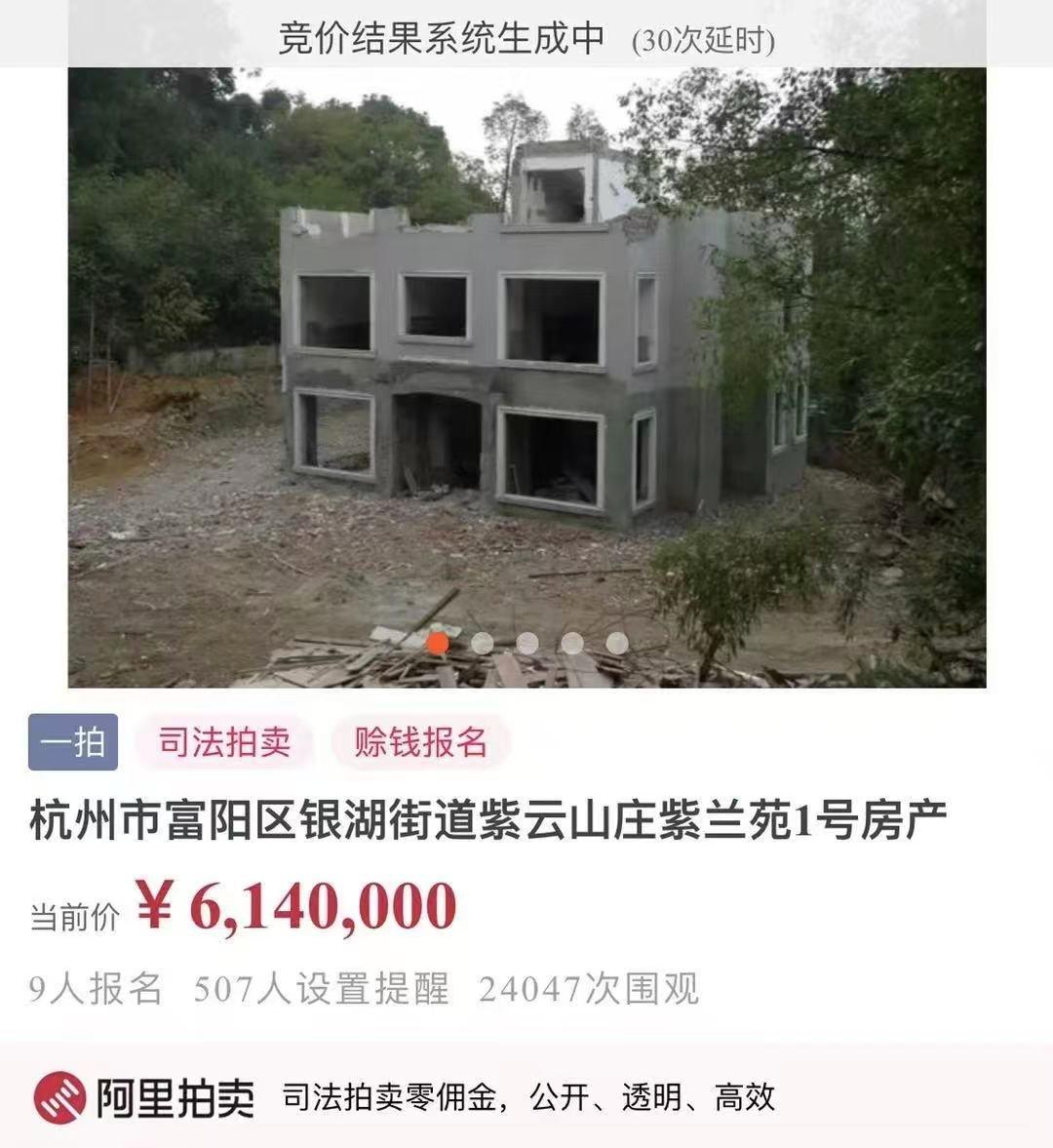Jump to the second photo indicator dot

click(x=483, y=643)
